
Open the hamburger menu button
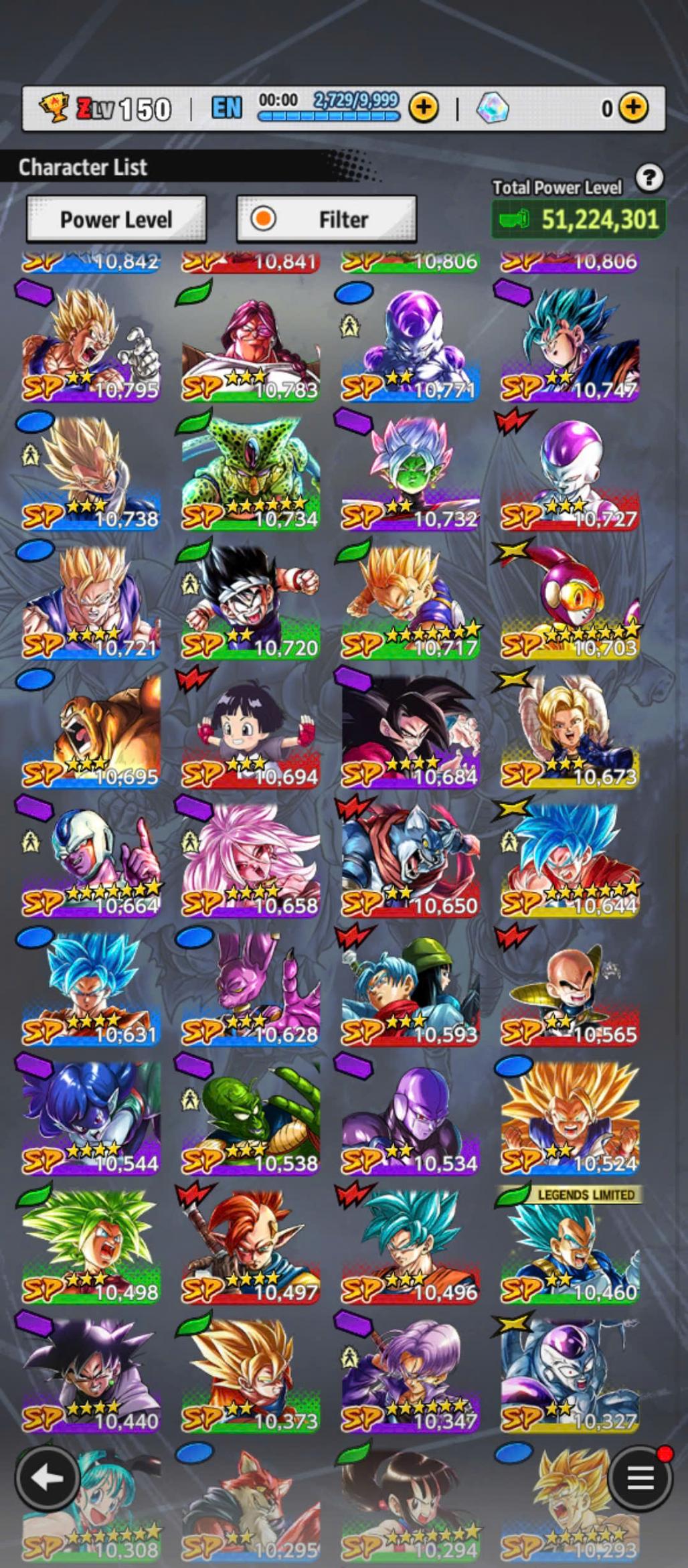click(x=640, y=1477)
